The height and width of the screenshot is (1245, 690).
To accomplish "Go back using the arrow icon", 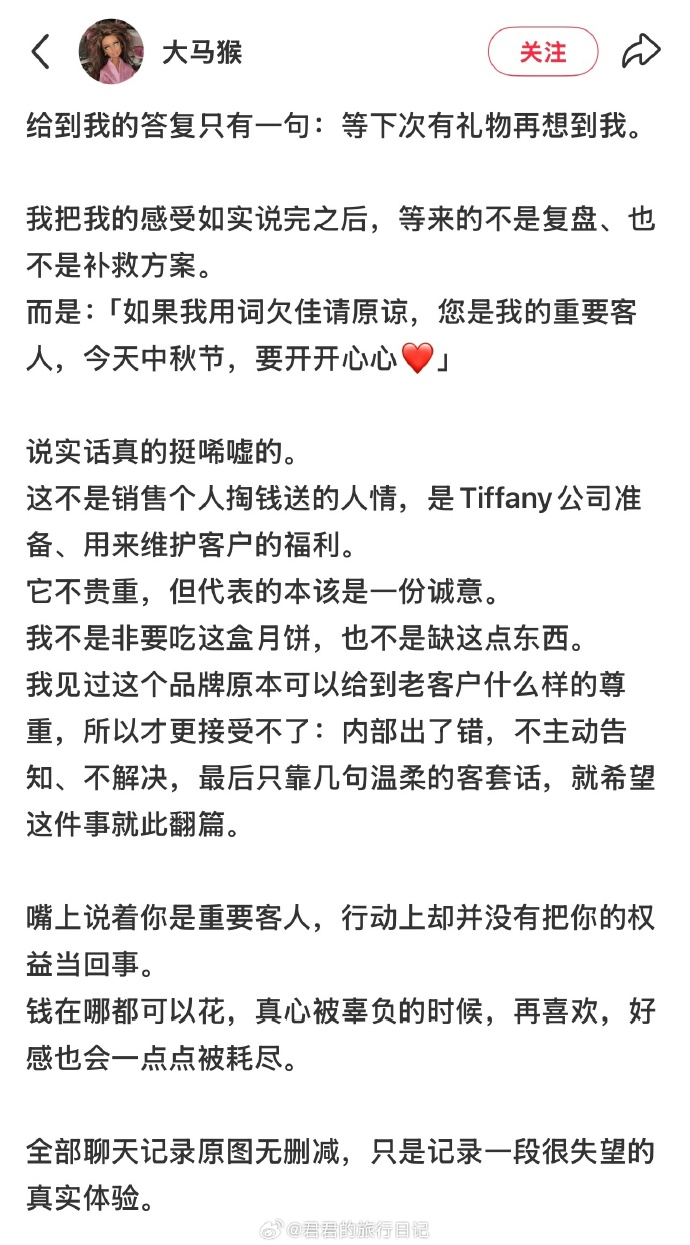I will click(x=41, y=52).
